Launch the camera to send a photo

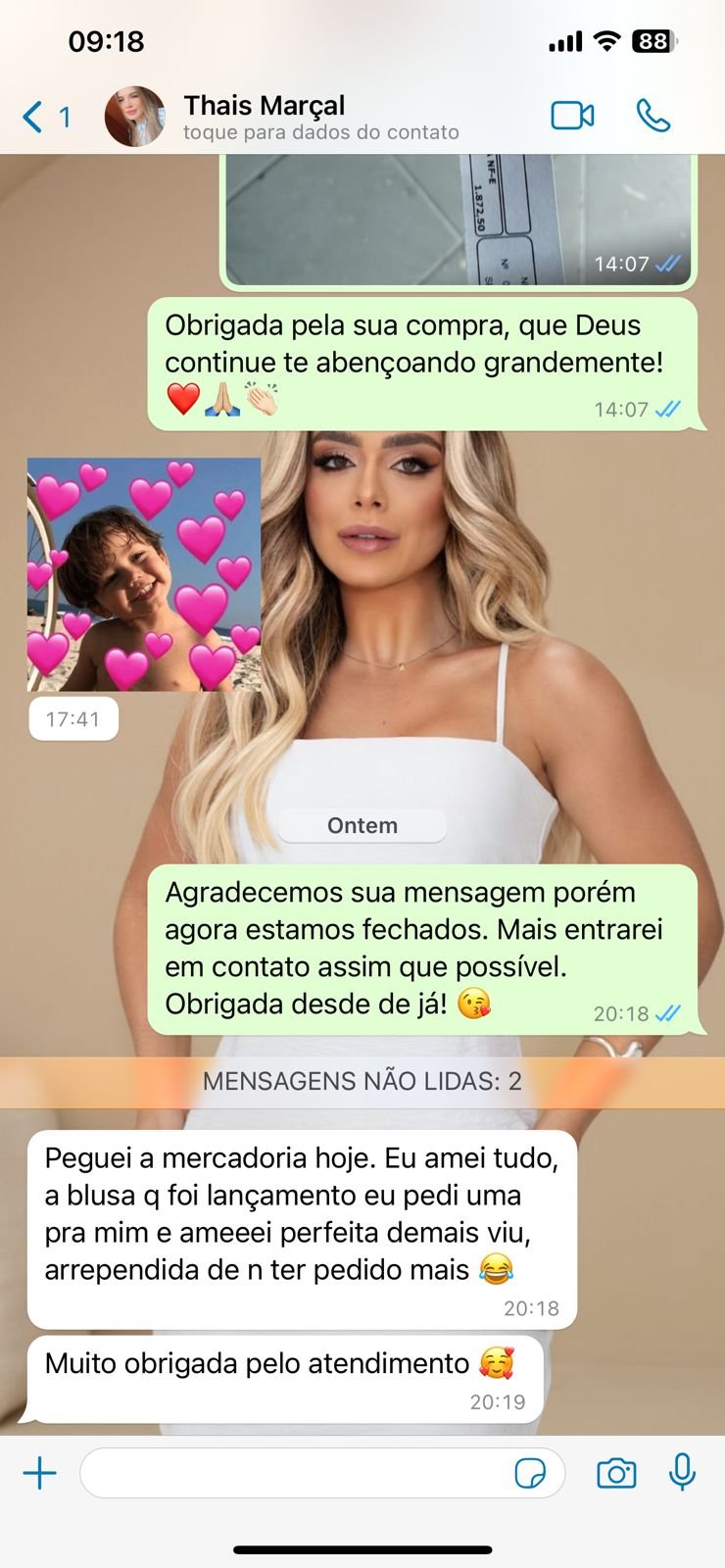click(x=616, y=1473)
